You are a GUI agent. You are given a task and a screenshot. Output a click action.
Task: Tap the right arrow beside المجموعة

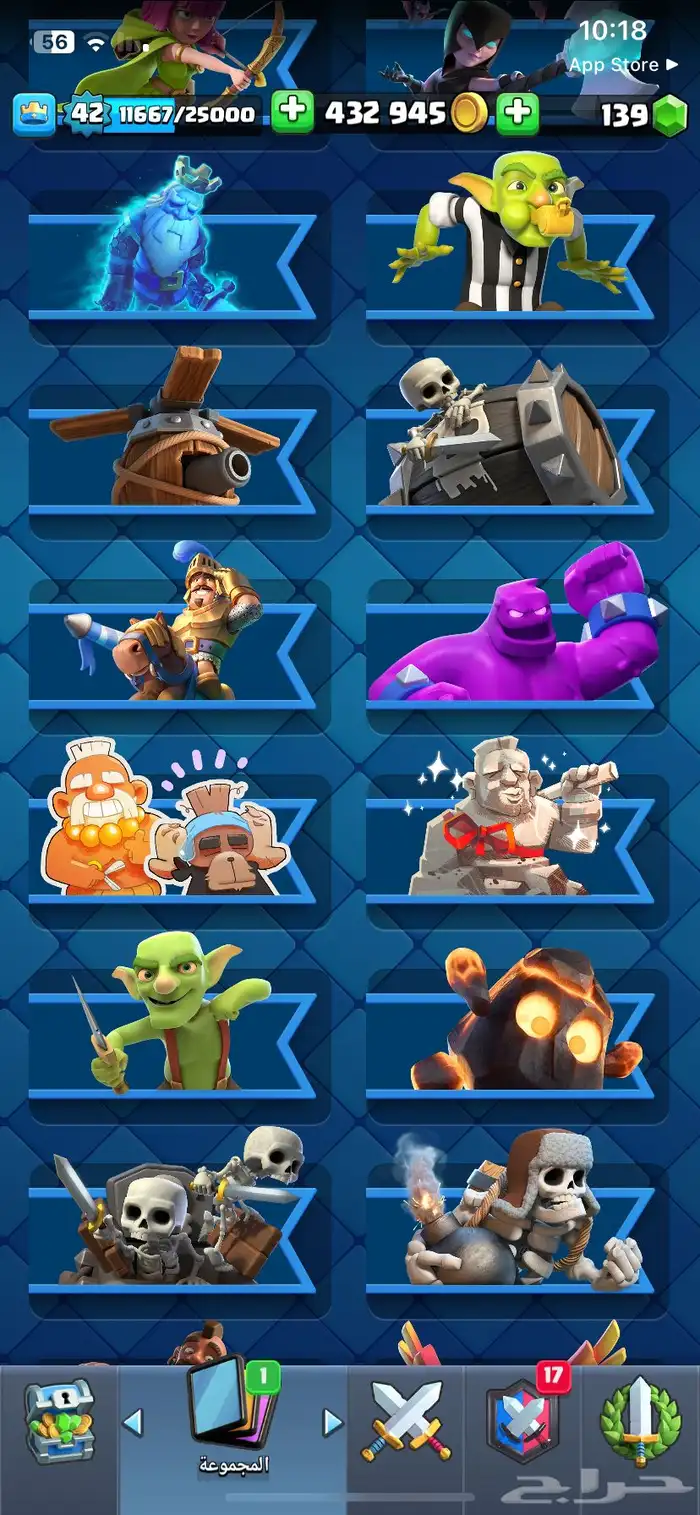(x=333, y=1422)
